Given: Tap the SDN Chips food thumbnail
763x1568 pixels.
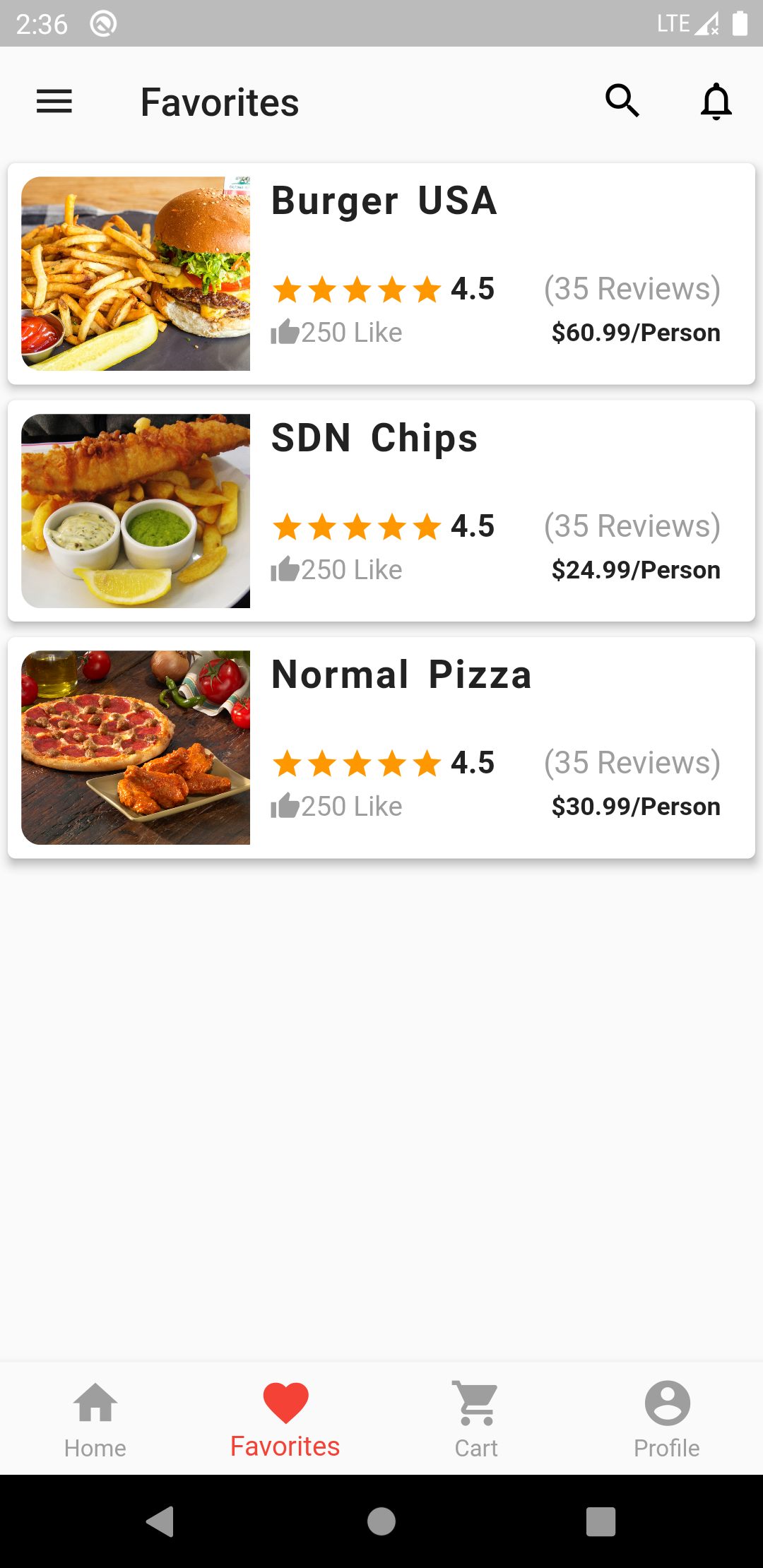Looking at the screenshot, I should 136,511.
